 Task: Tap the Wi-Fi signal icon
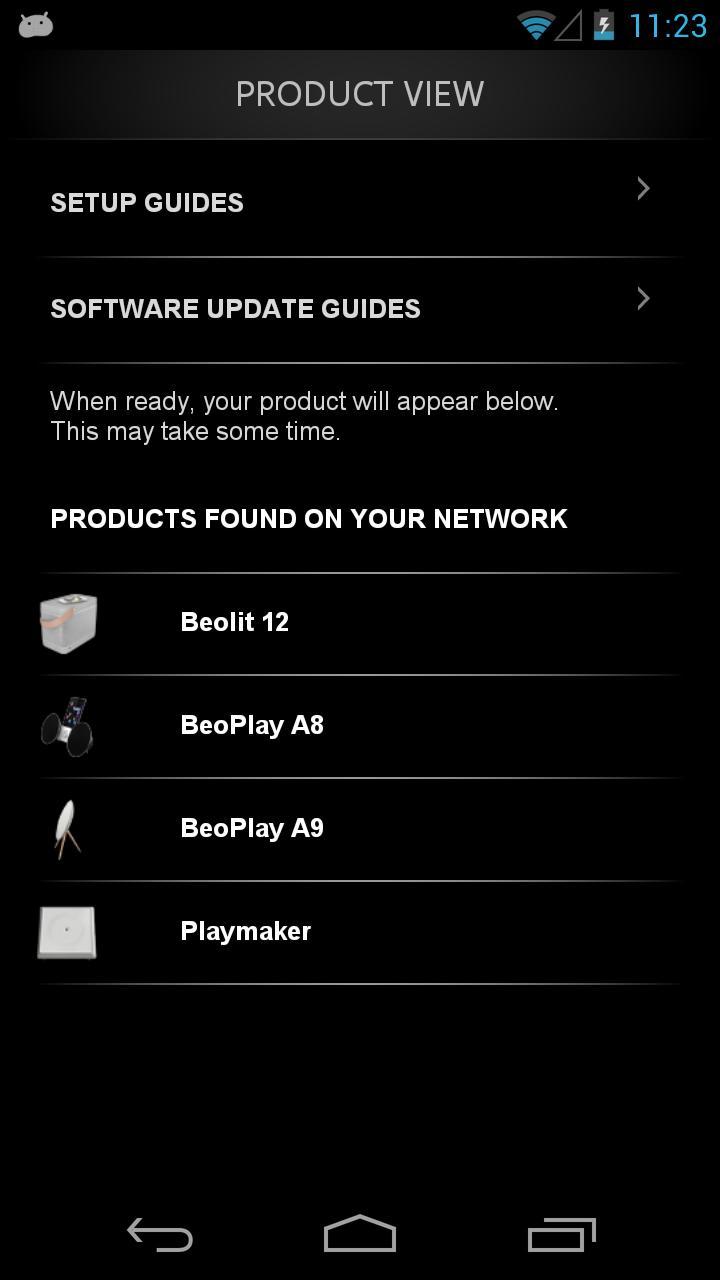pyautogui.click(x=537, y=24)
